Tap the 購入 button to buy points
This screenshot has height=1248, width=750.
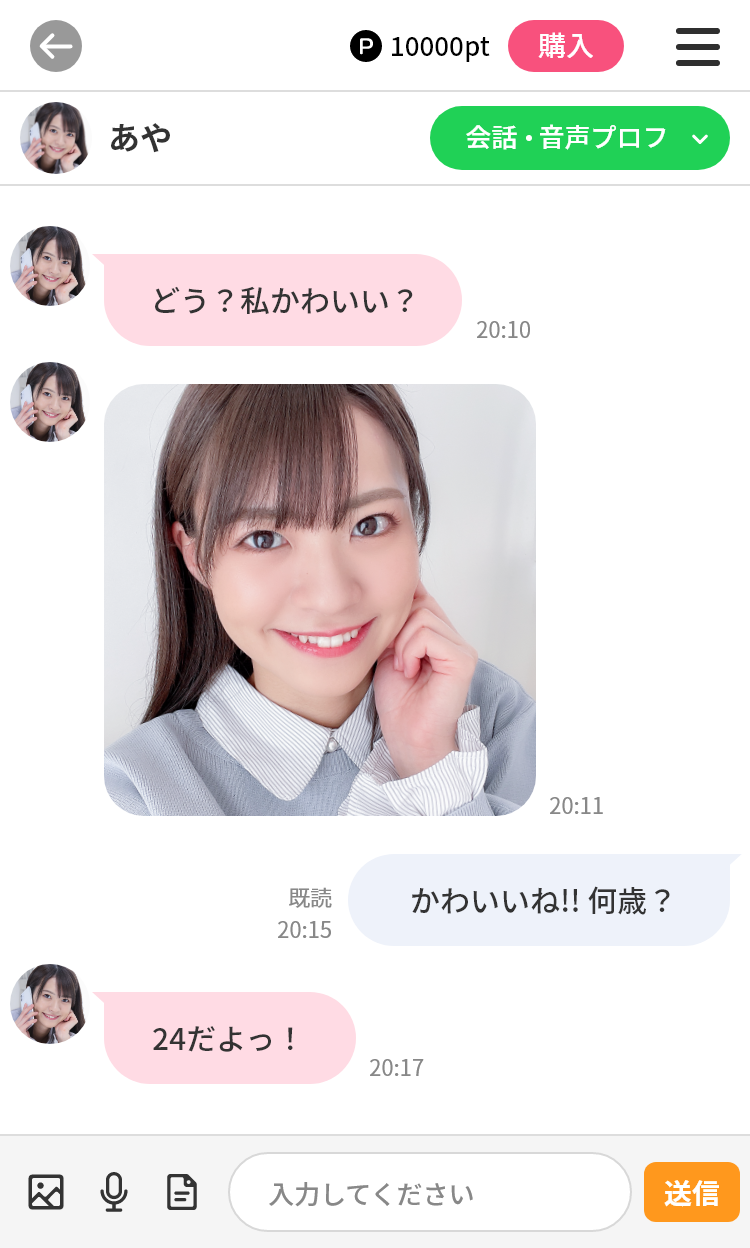pyautogui.click(x=565, y=46)
